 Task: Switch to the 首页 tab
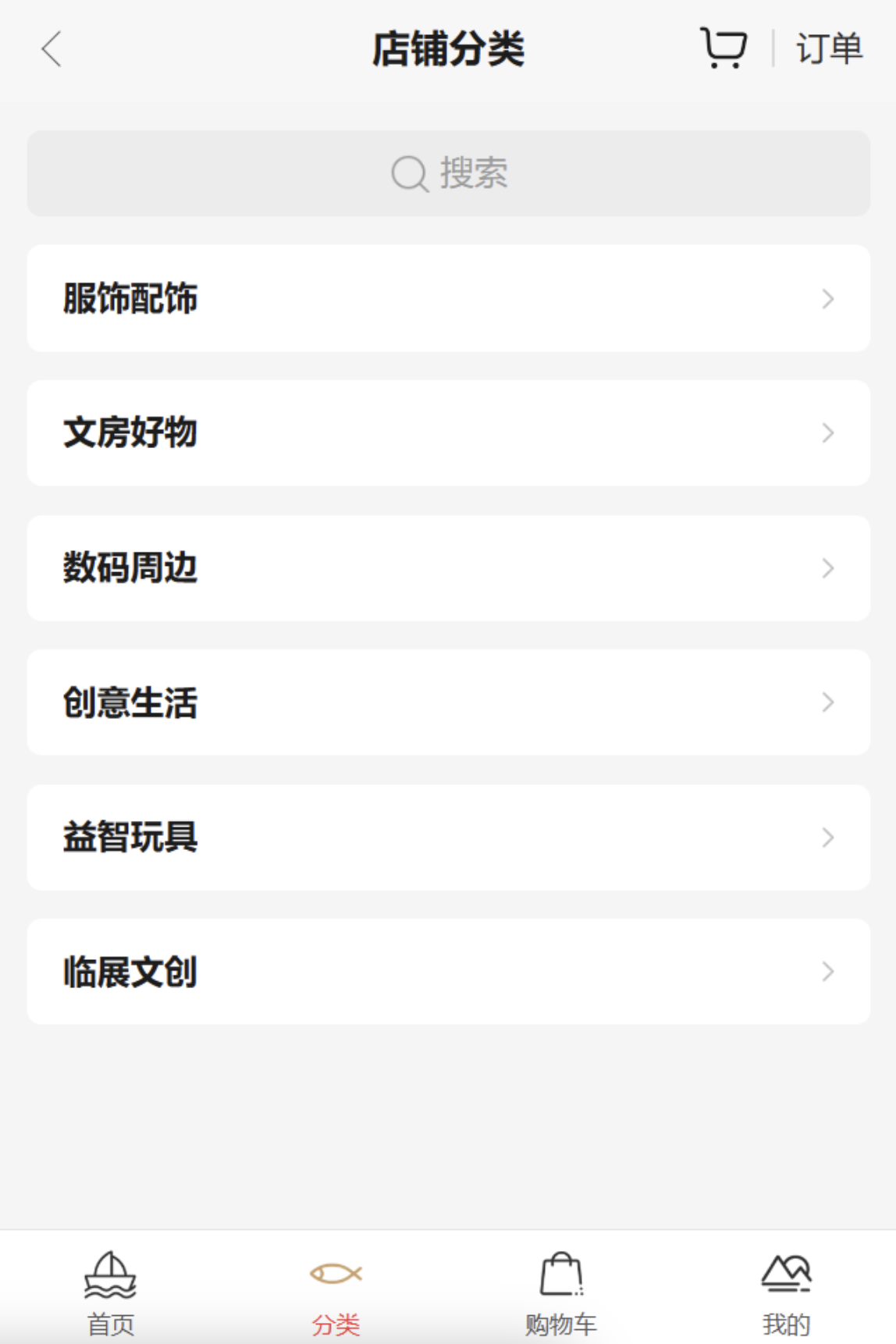click(111, 1290)
